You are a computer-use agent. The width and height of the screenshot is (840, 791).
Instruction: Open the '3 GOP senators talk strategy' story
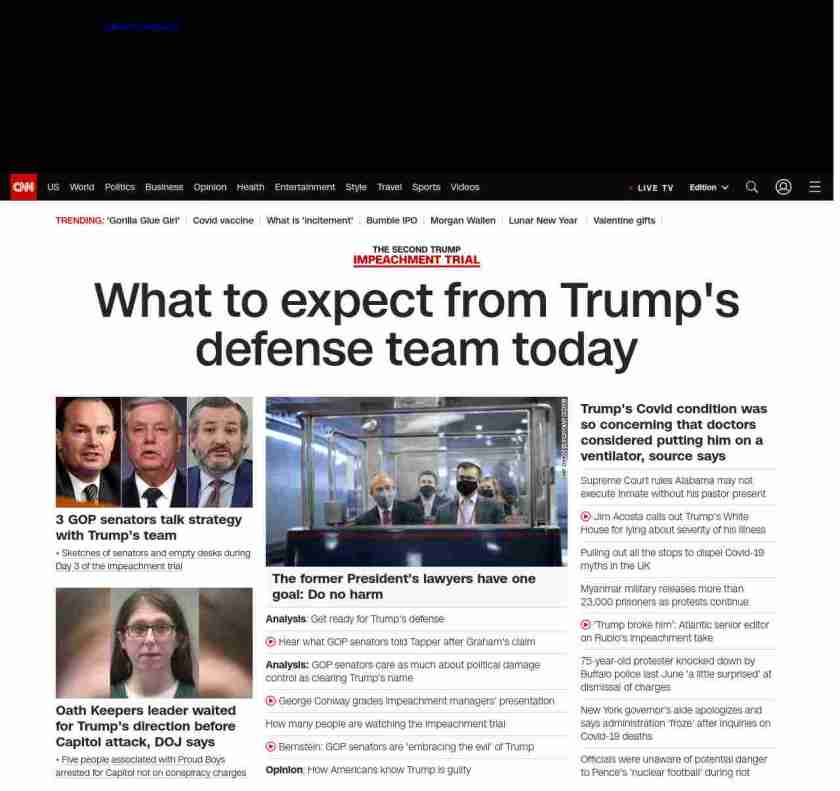tap(149, 527)
